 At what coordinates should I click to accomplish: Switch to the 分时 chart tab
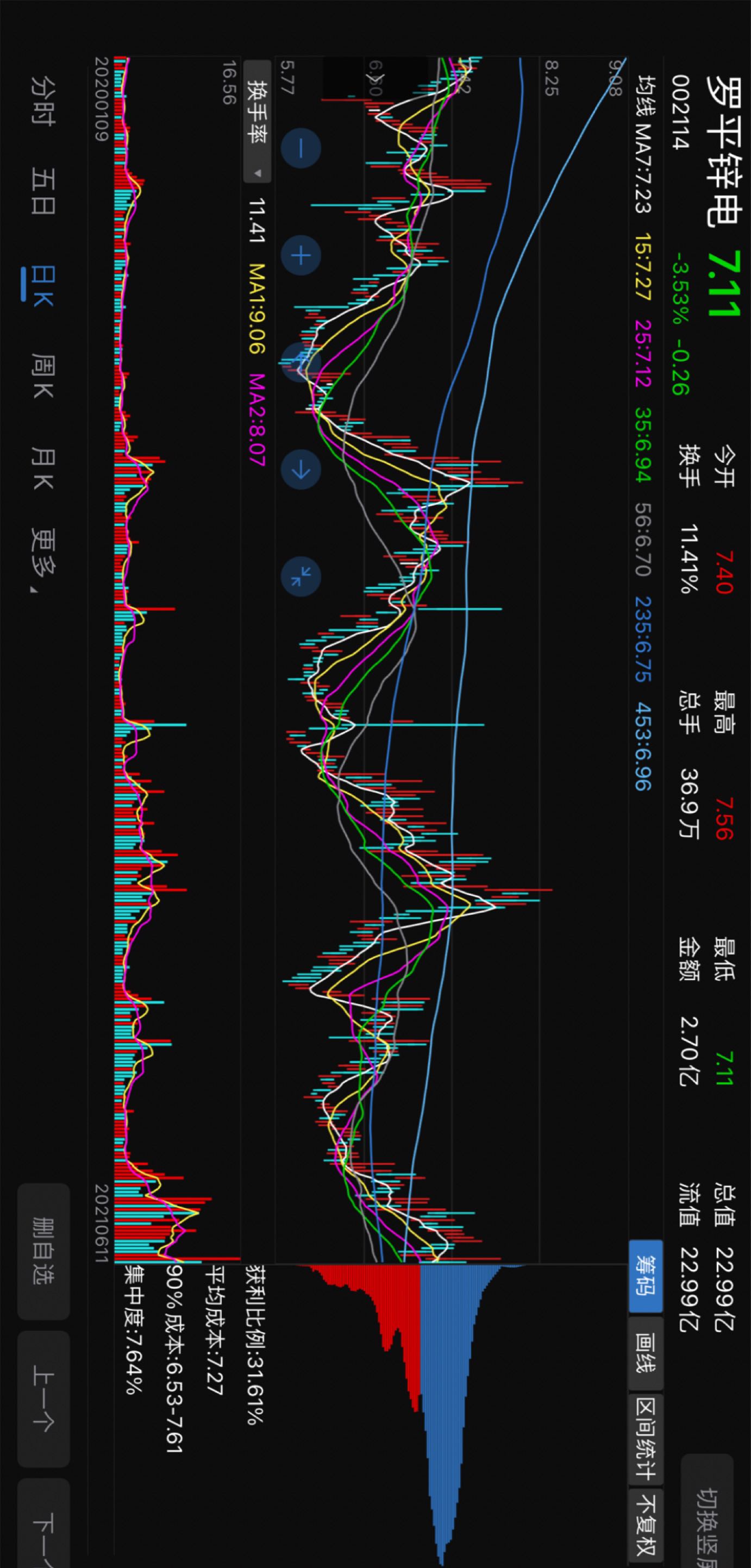click(x=42, y=101)
